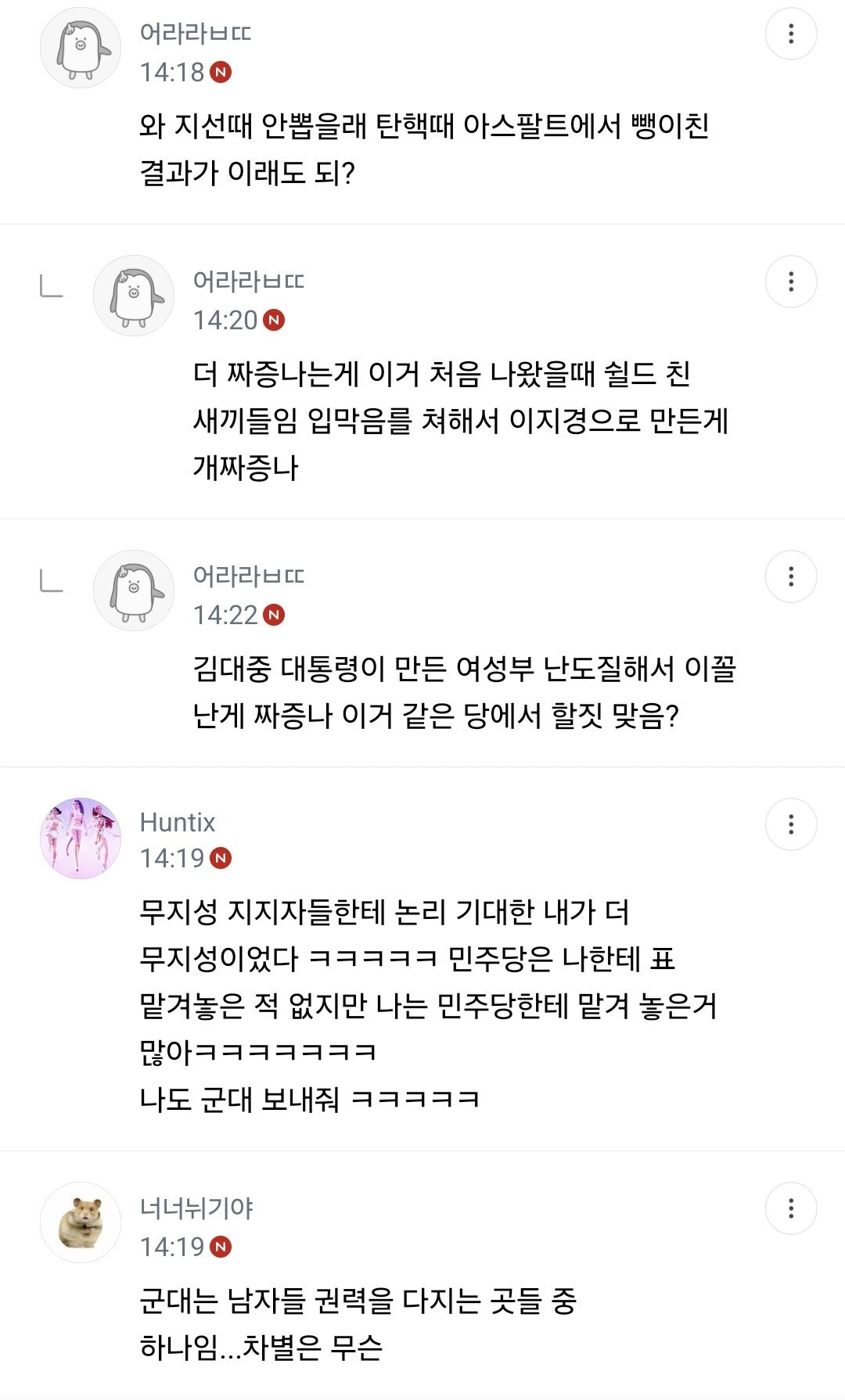
Task: Open the three-dot menu on the 14:22 reply
Action: click(791, 576)
